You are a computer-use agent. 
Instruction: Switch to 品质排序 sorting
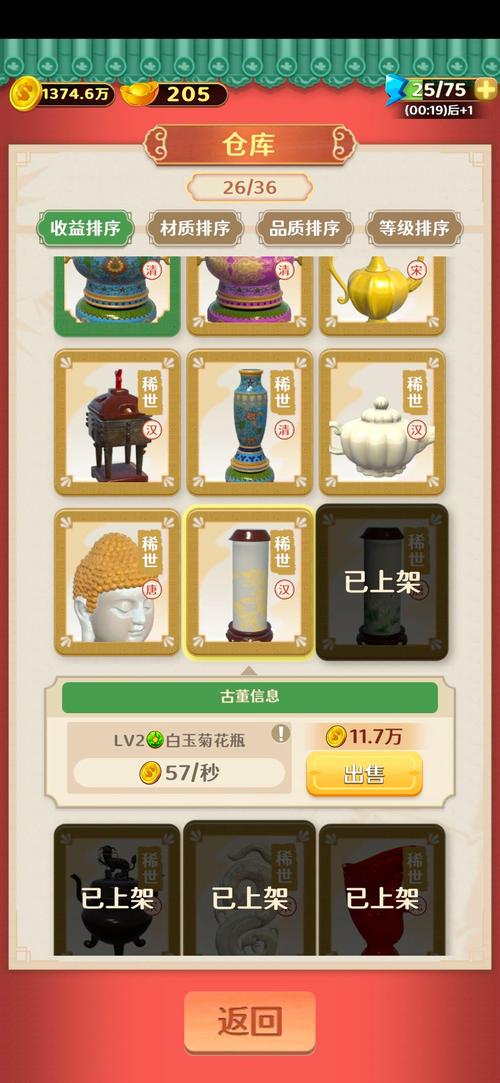tap(305, 229)
